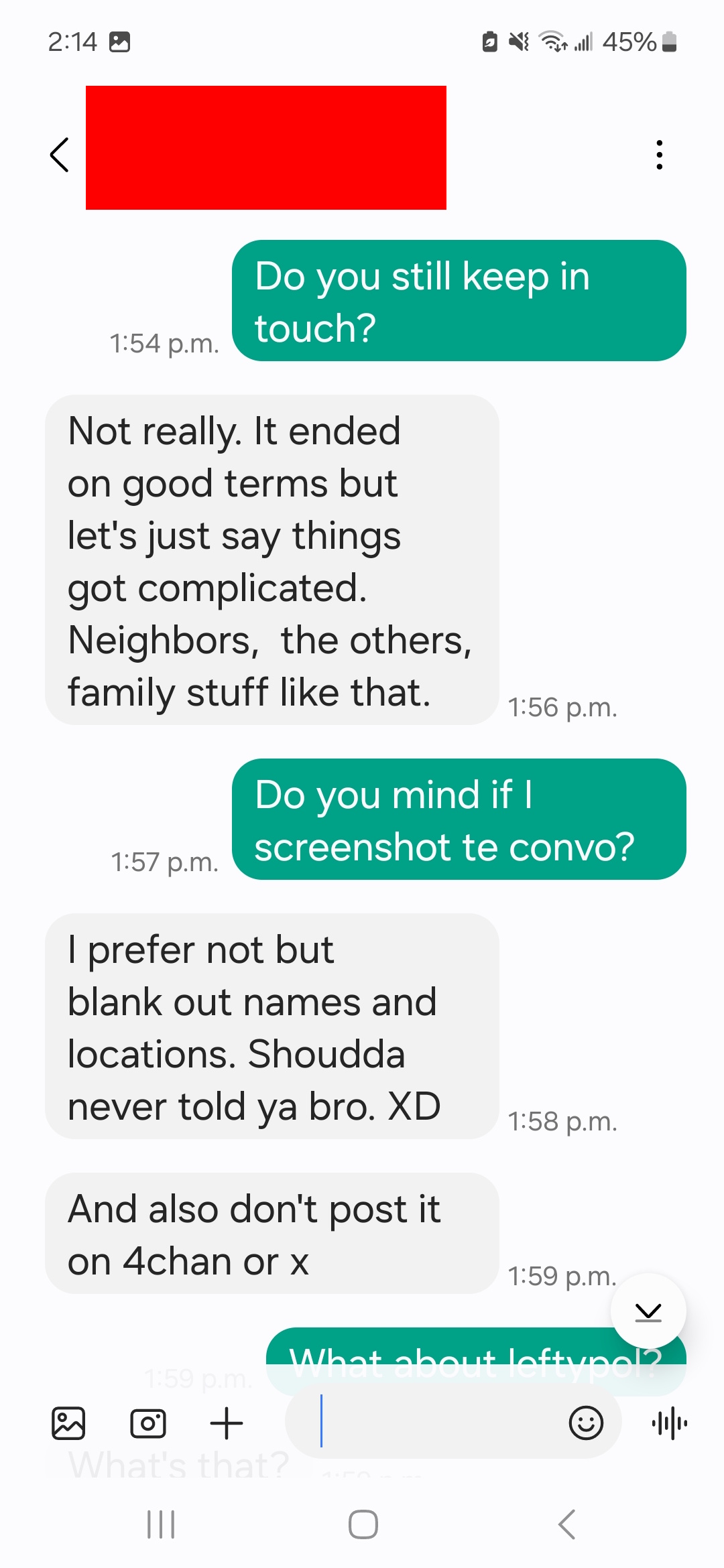Image resolution: width=724 pixels, height=1568 pixels.
Task: Open the gallery attachment picker
Action: (68, 1423)
